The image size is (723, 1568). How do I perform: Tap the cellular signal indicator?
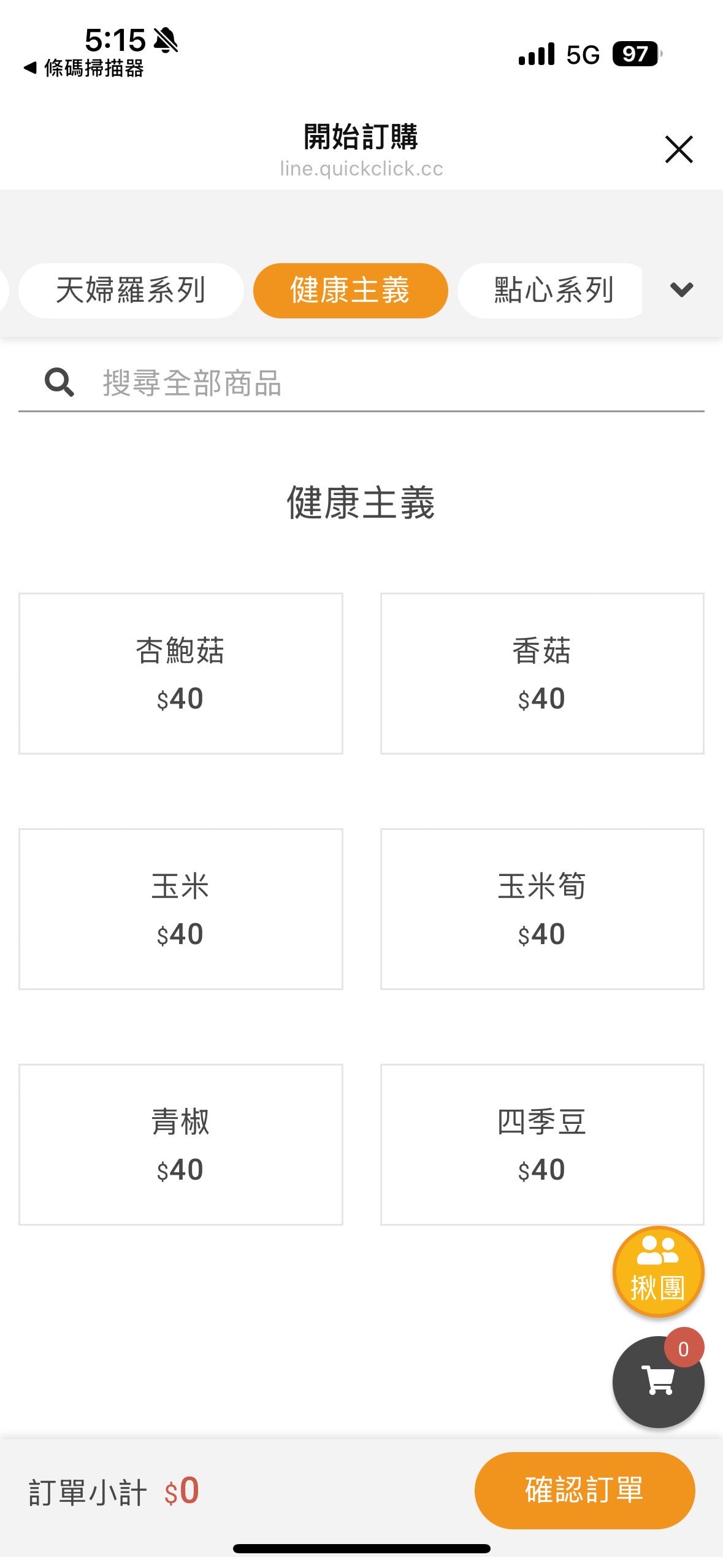(x=536, y=54)
